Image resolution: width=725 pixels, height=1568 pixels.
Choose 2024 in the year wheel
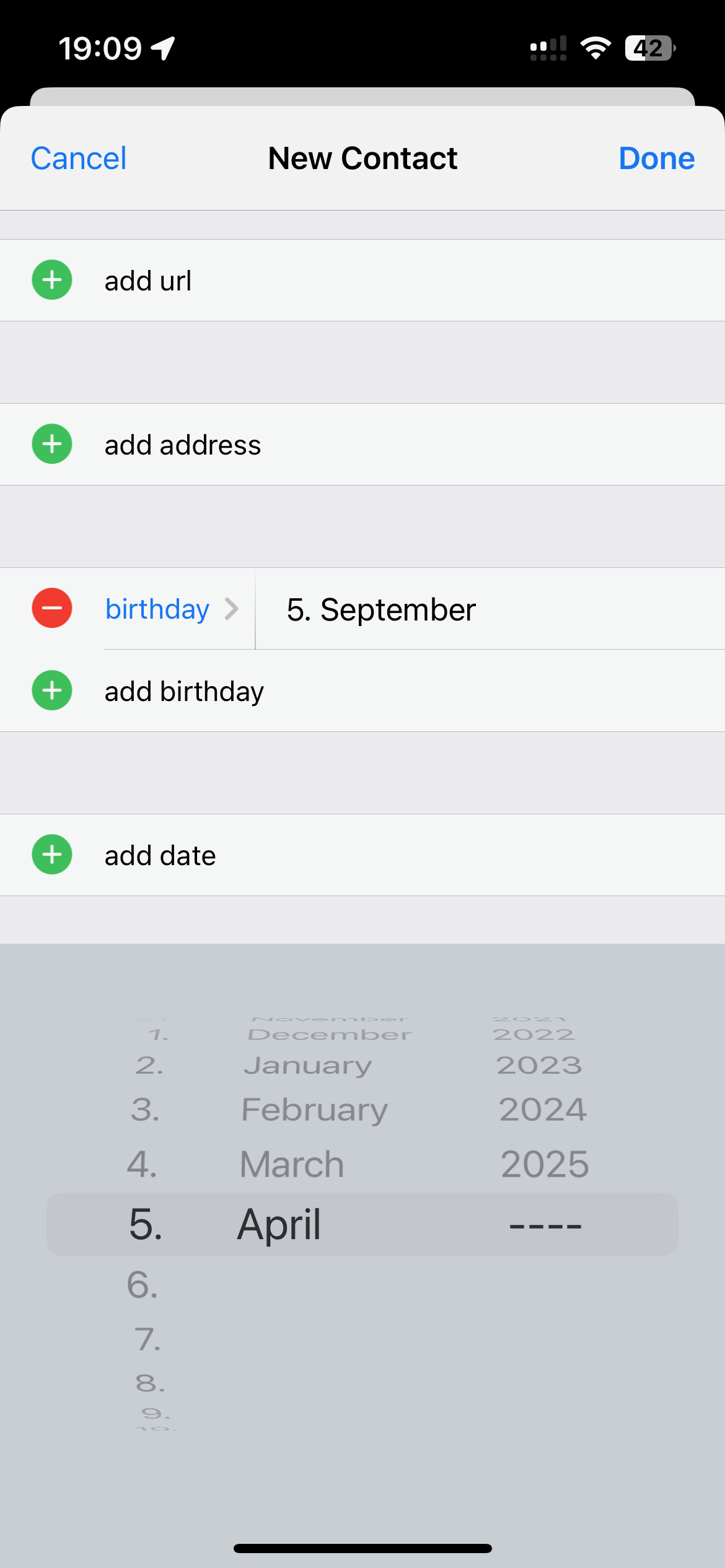point(543,1110)
